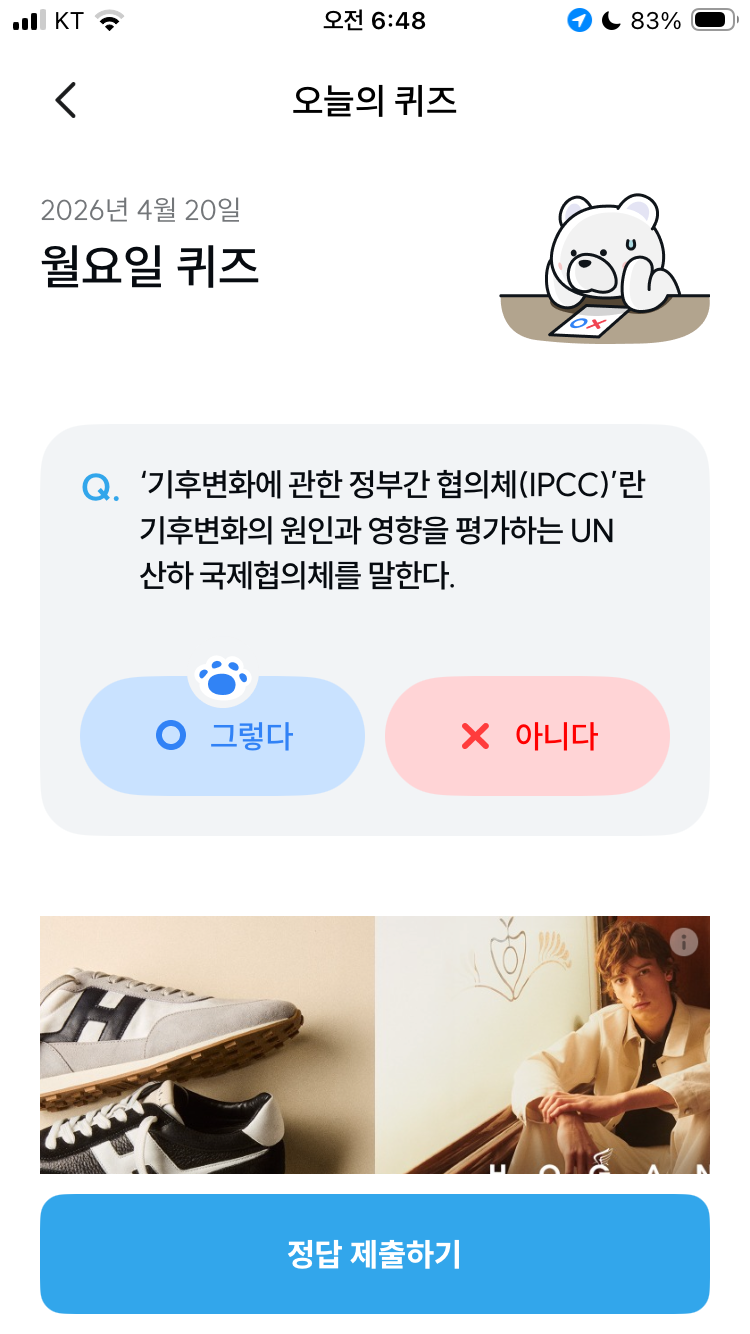Choose the 아니다 answer
This screenshot has height=1334, width=750.
tap(527, 736)
